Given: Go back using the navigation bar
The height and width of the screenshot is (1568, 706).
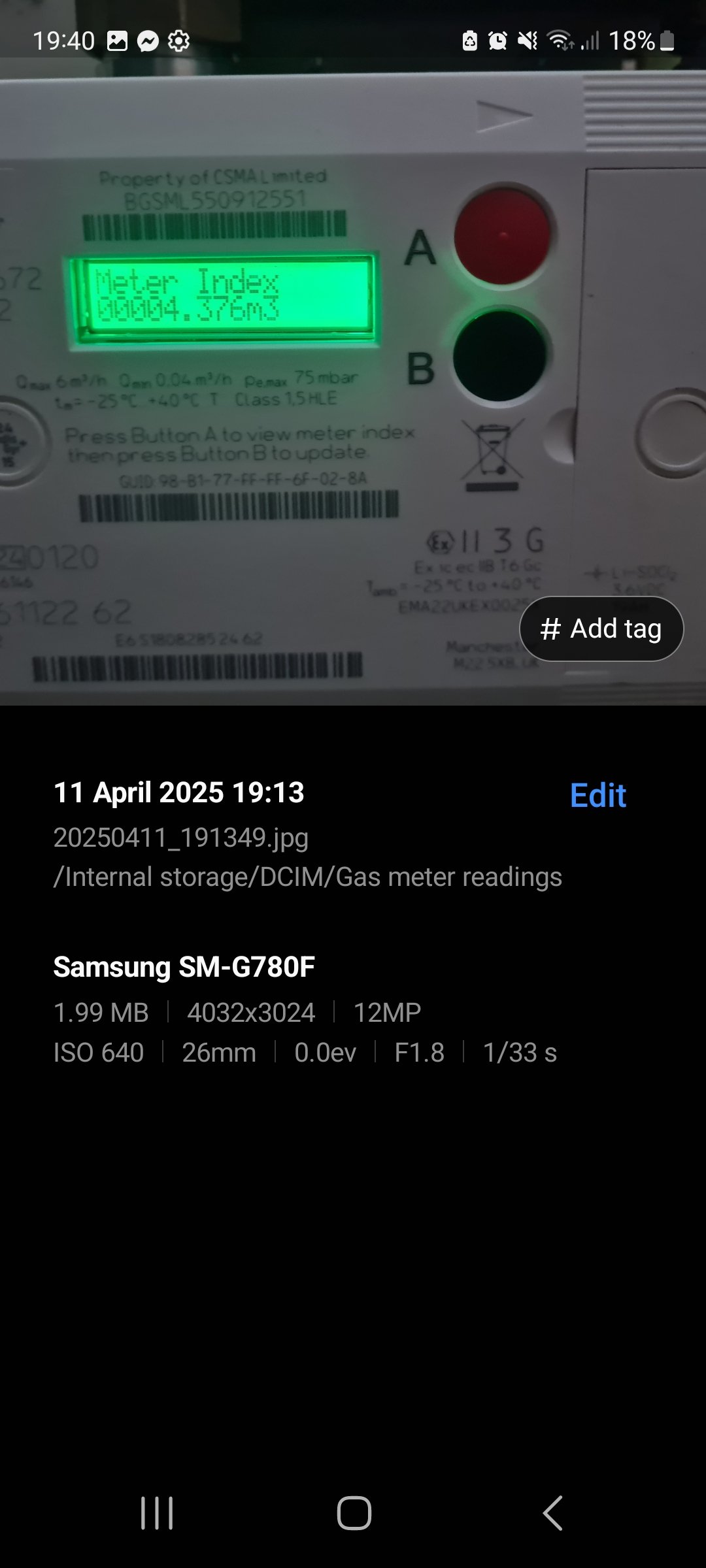Looking at the screenshot, I should click(x=552, y=1513).
